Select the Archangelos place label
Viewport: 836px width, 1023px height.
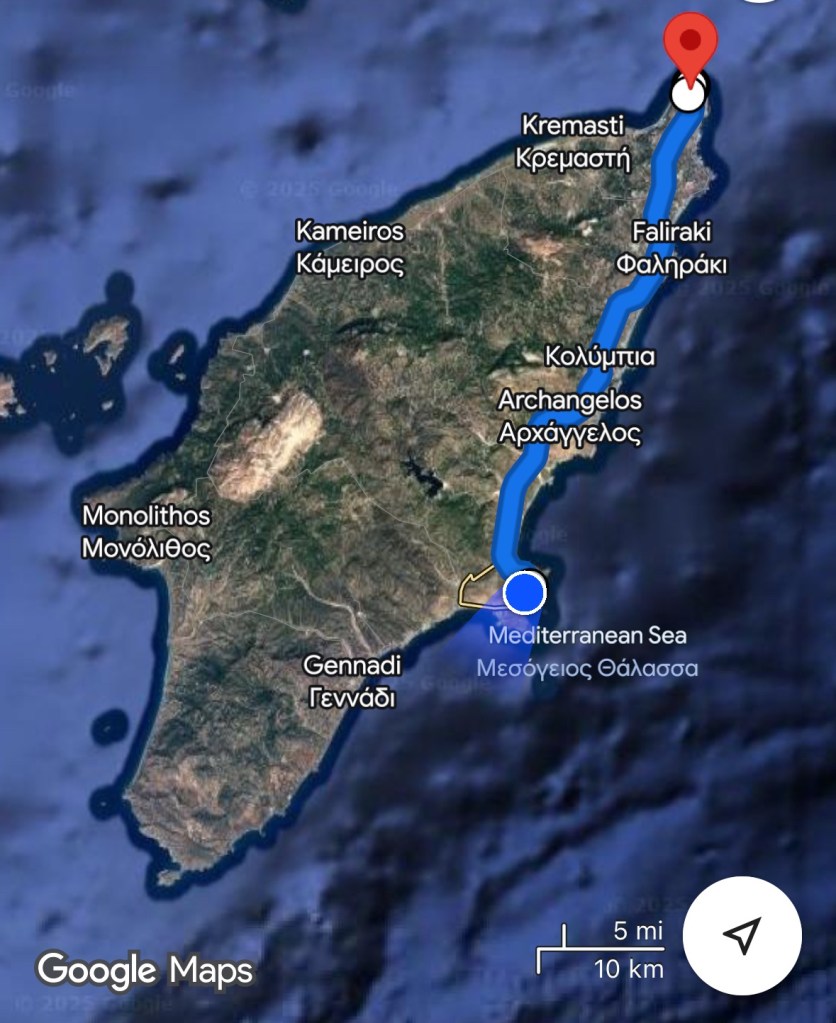click(570, 417)
